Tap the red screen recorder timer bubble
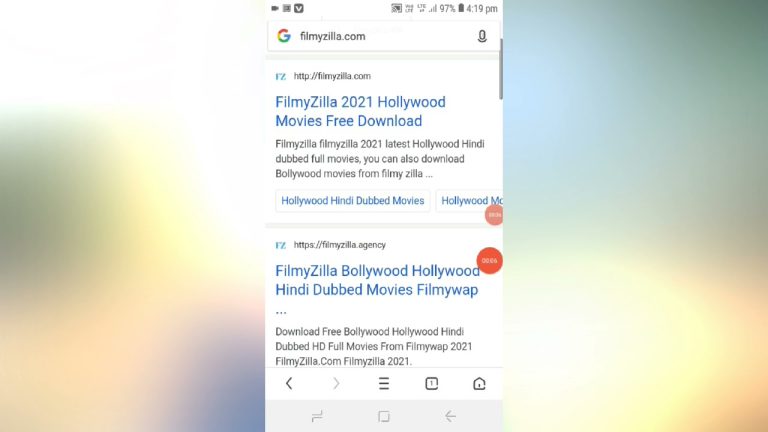The width and height of the screenshot is (768, 432). pos(489,261)
